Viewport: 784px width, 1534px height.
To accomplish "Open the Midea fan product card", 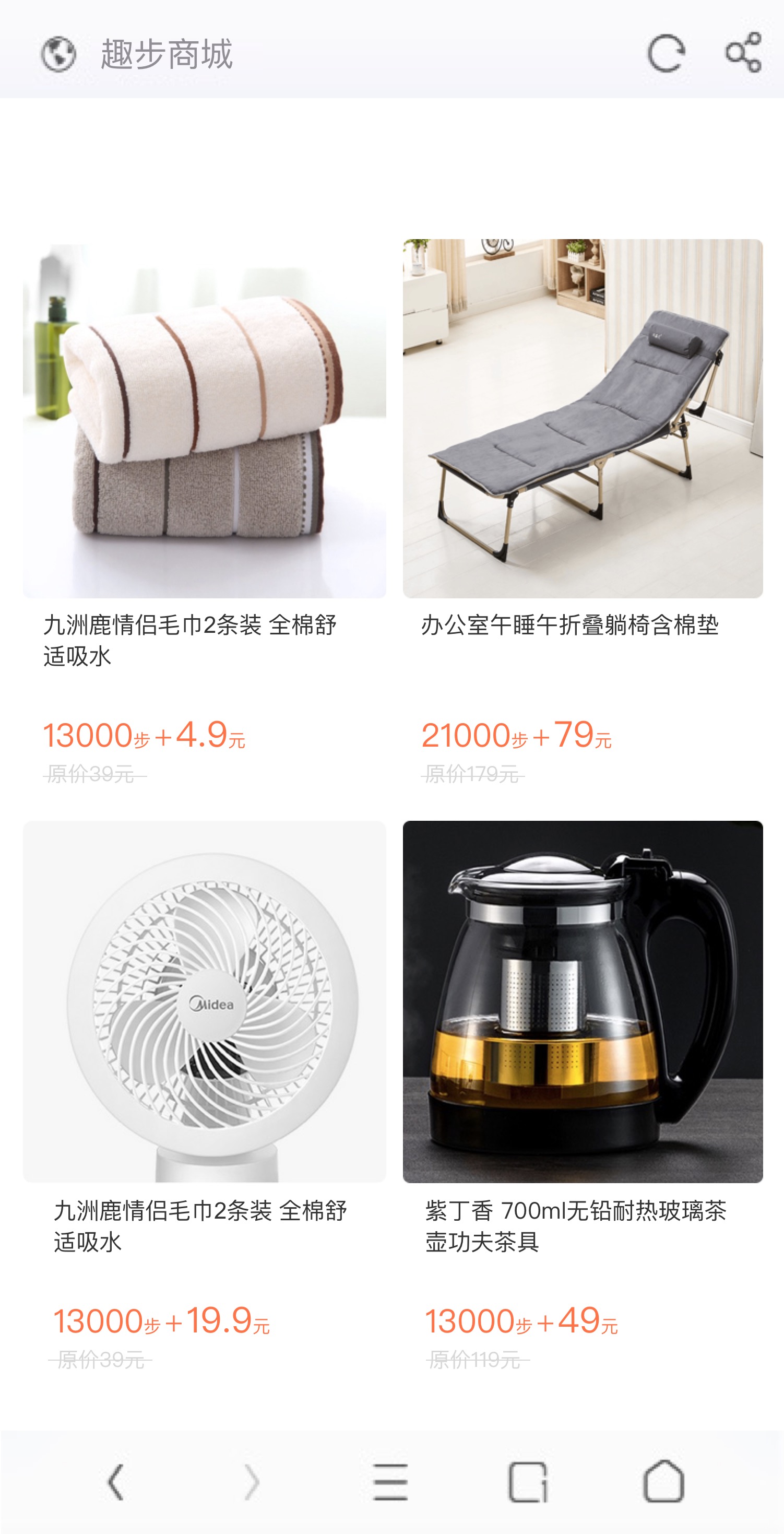I will pyautogui.click(x=204, y=1001).
